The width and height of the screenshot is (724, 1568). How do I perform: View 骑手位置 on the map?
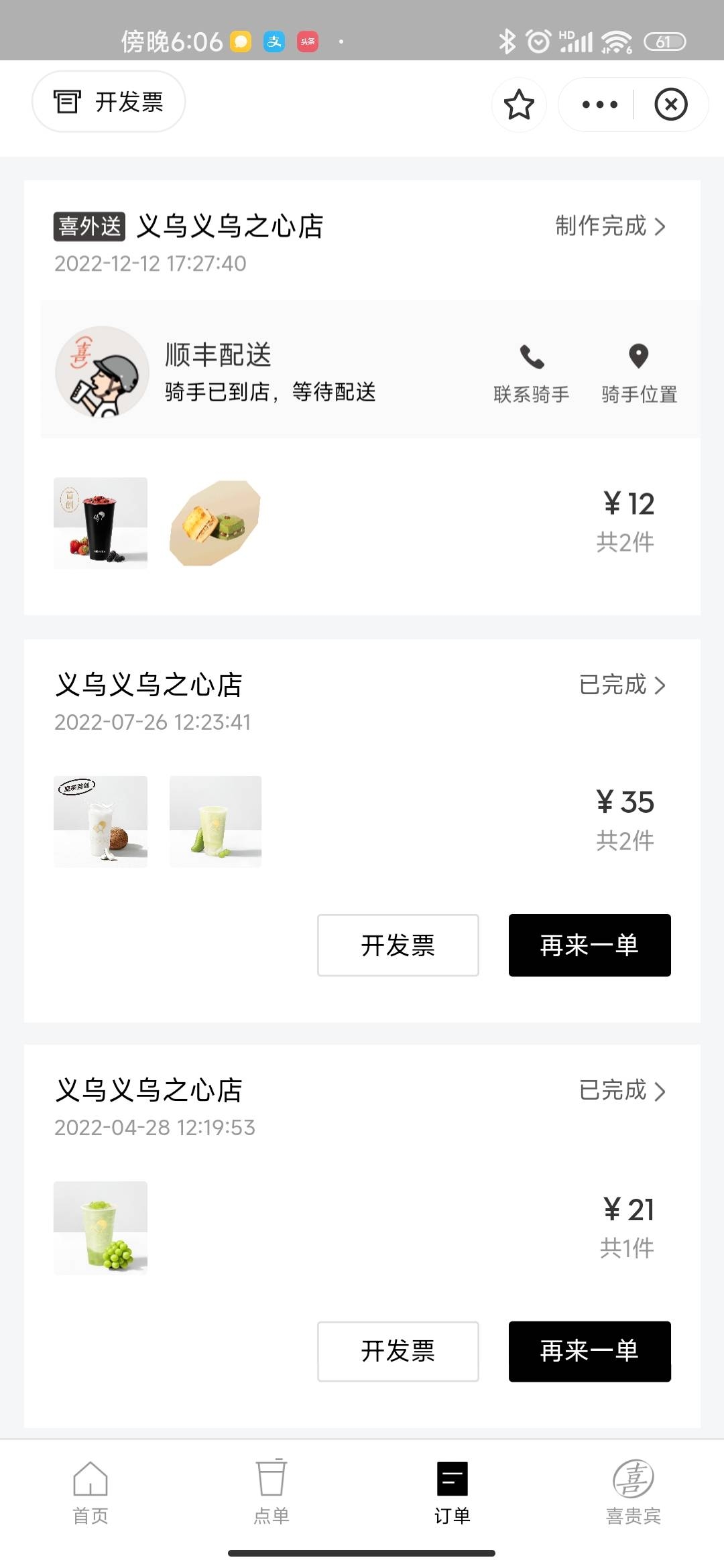tap(639, 374)
